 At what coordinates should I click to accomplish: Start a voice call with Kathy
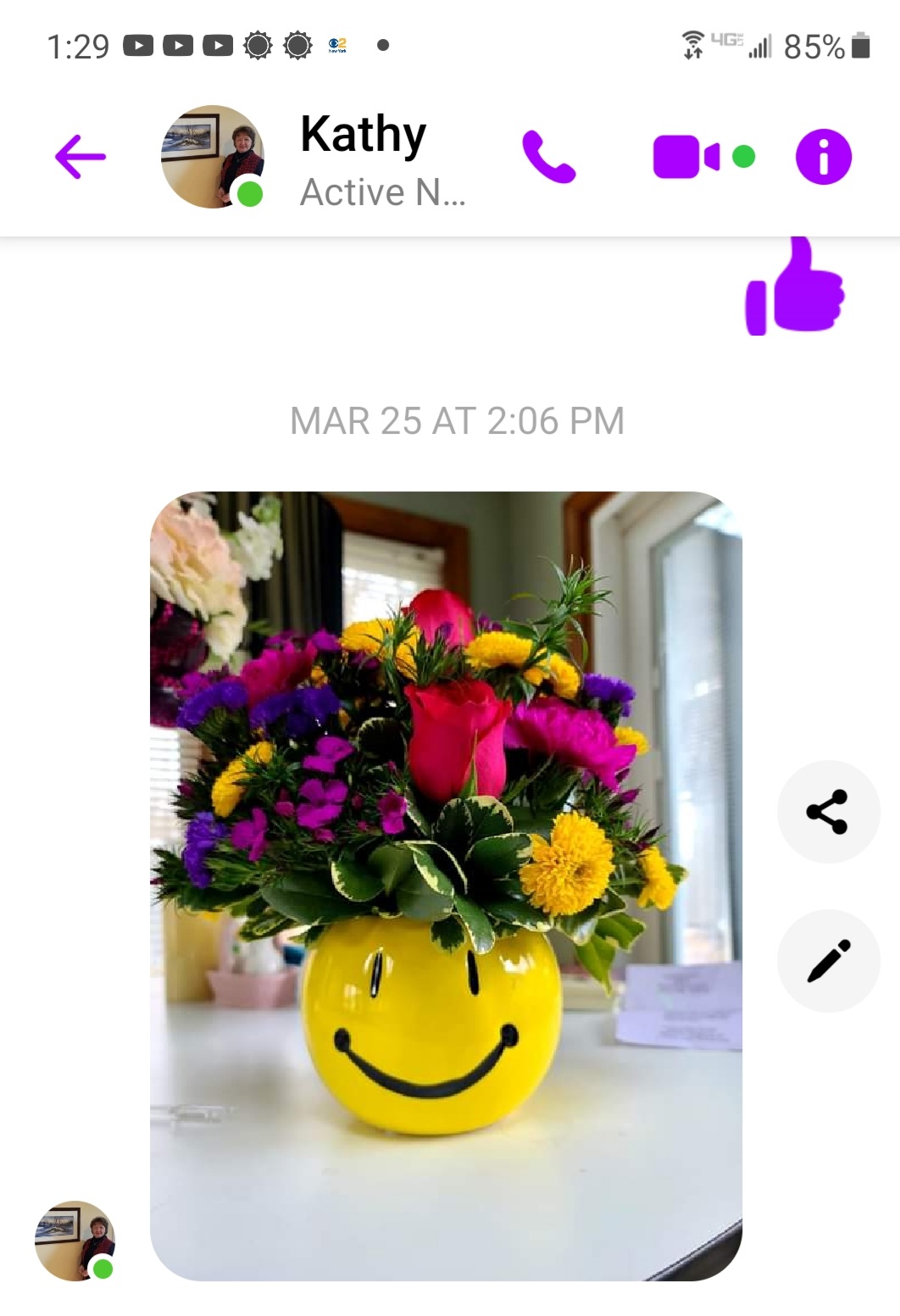point(547,156)
